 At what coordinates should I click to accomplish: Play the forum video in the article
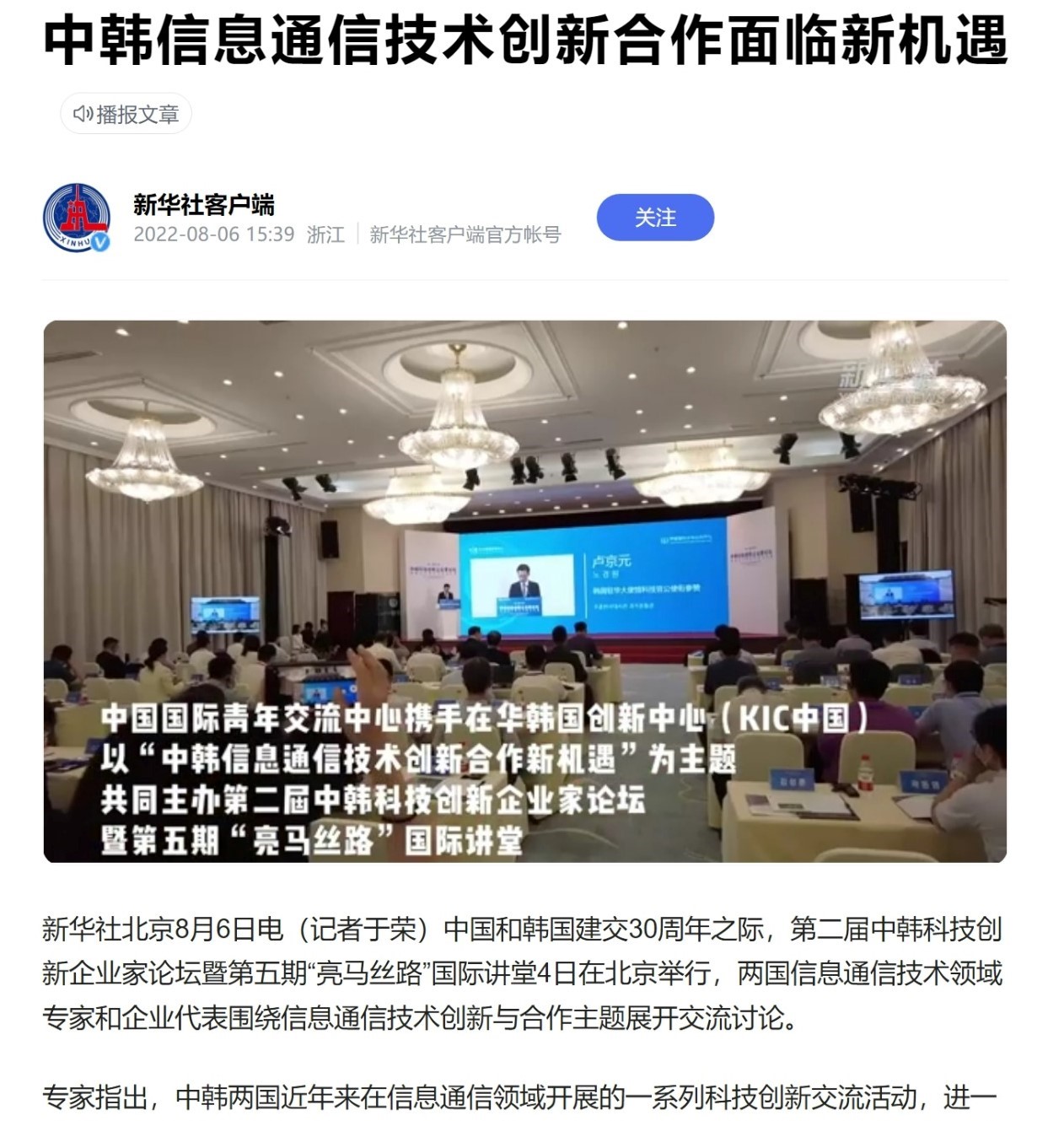point(524,590)
